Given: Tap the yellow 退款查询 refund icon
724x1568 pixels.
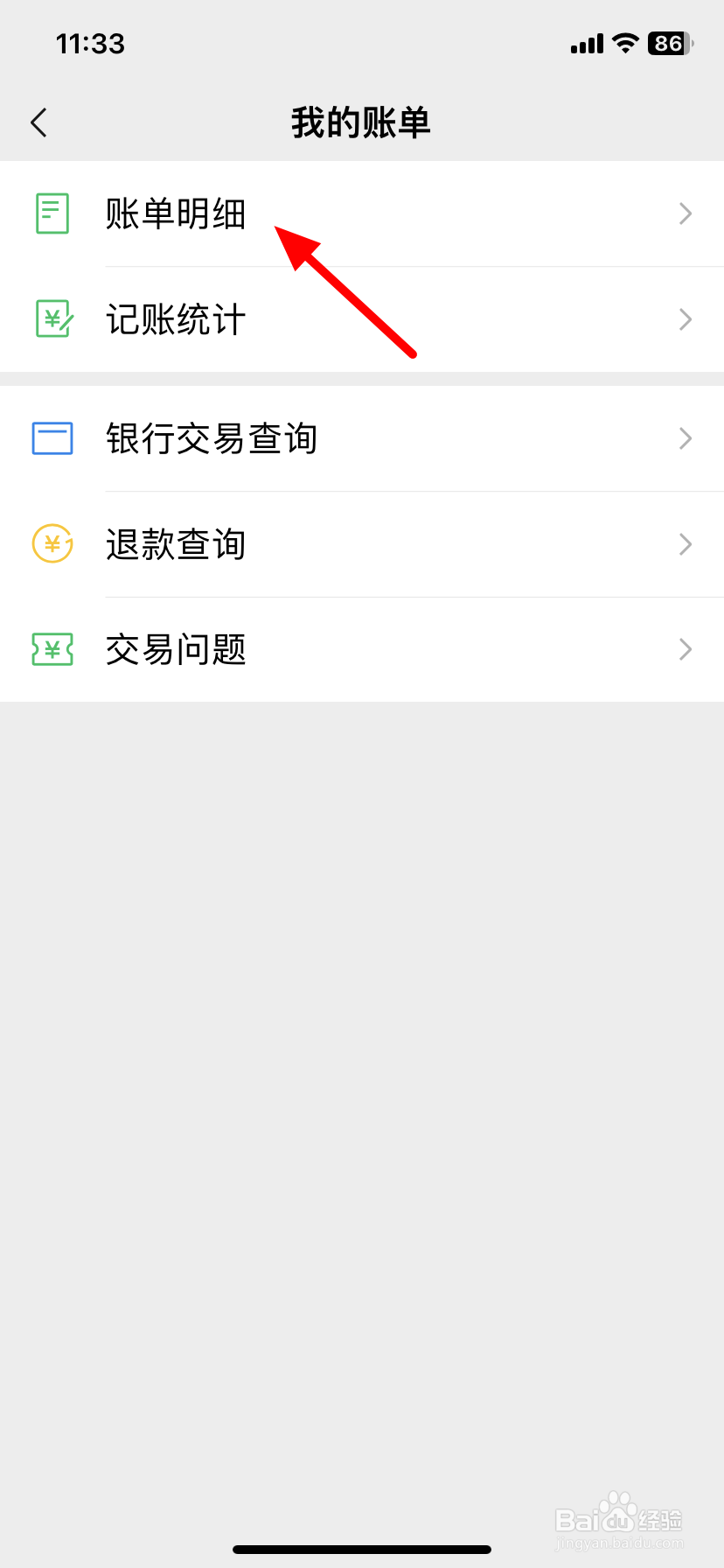Looking at the screenshot, I should pos(51,544).
